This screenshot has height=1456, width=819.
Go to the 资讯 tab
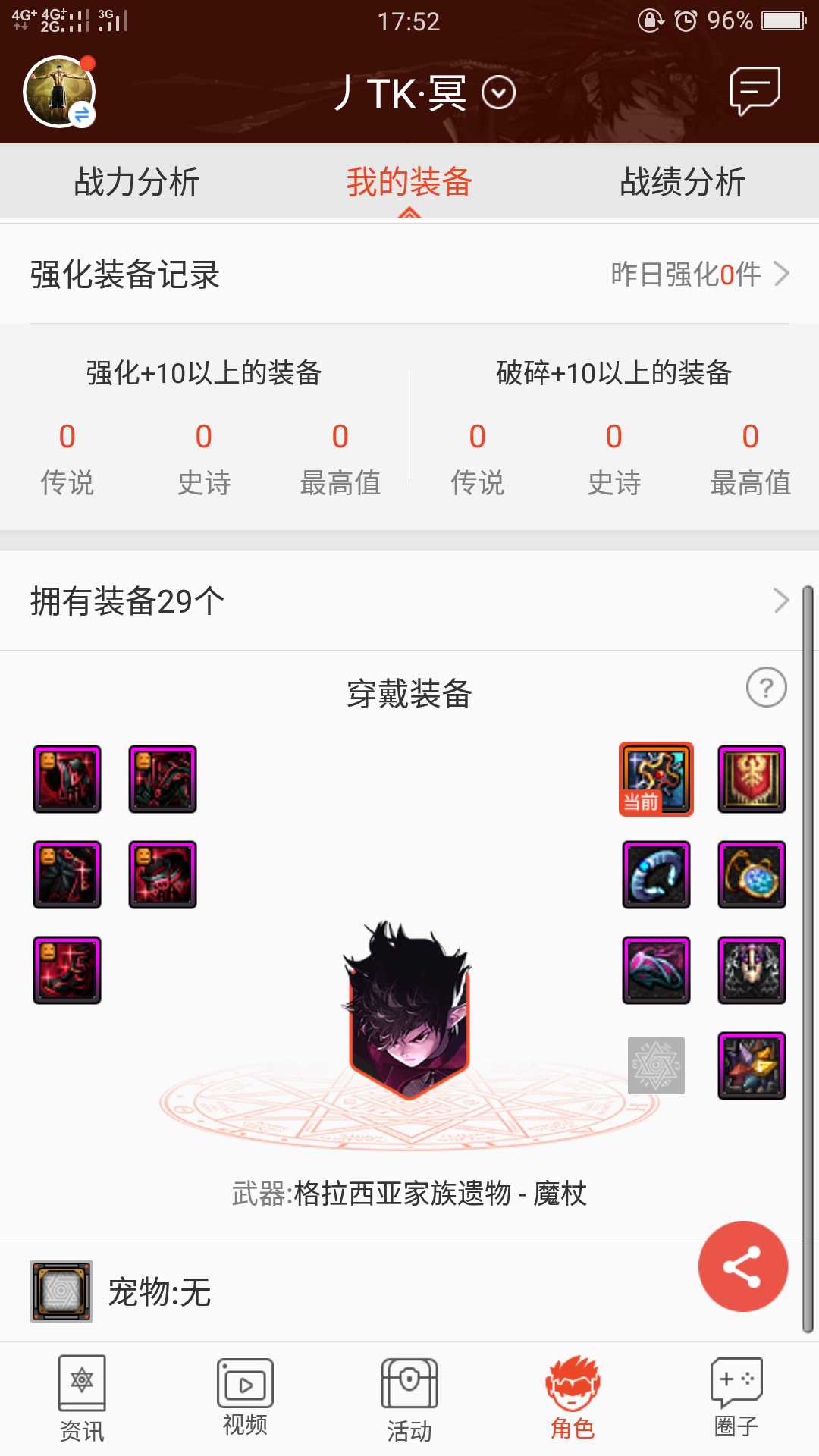click(82, 1399)
